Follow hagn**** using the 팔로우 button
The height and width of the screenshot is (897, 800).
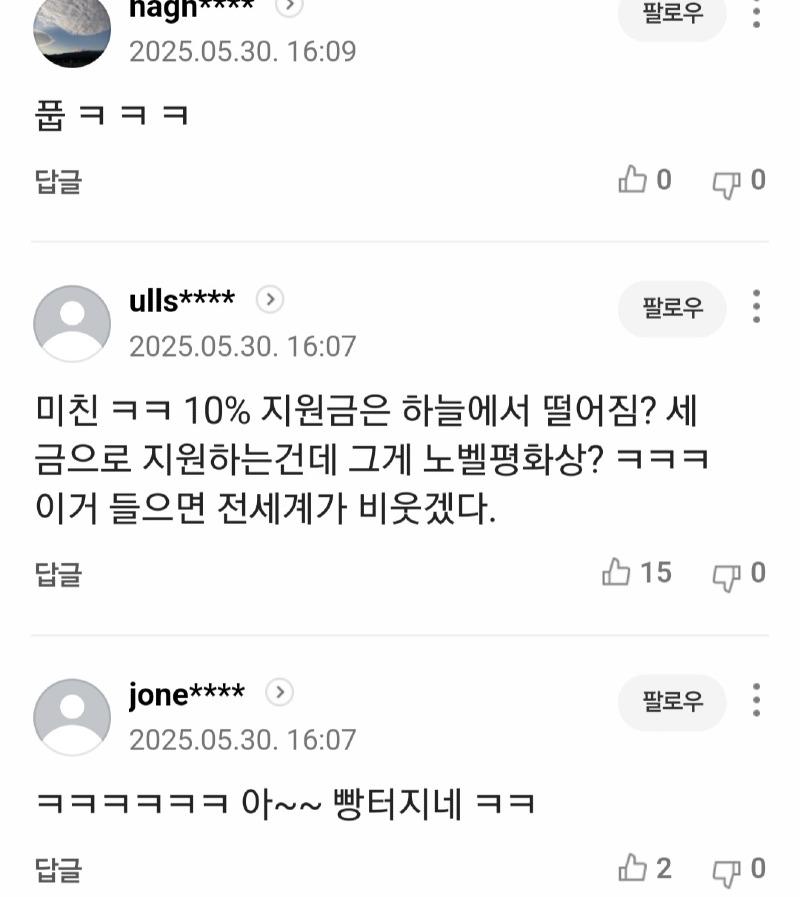click(x=671, y=12)
